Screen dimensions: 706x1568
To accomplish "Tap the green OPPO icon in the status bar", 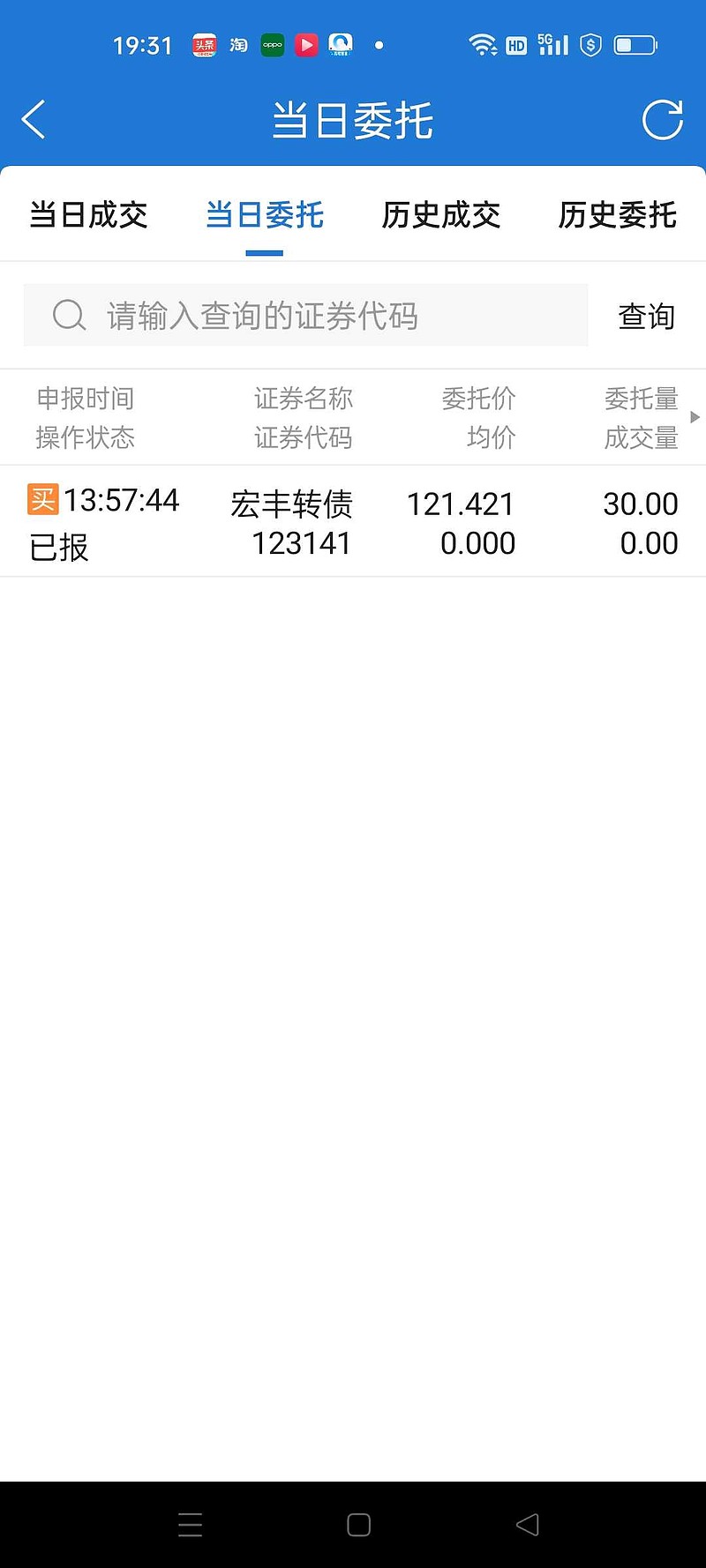I will click(x=272, y=44).
